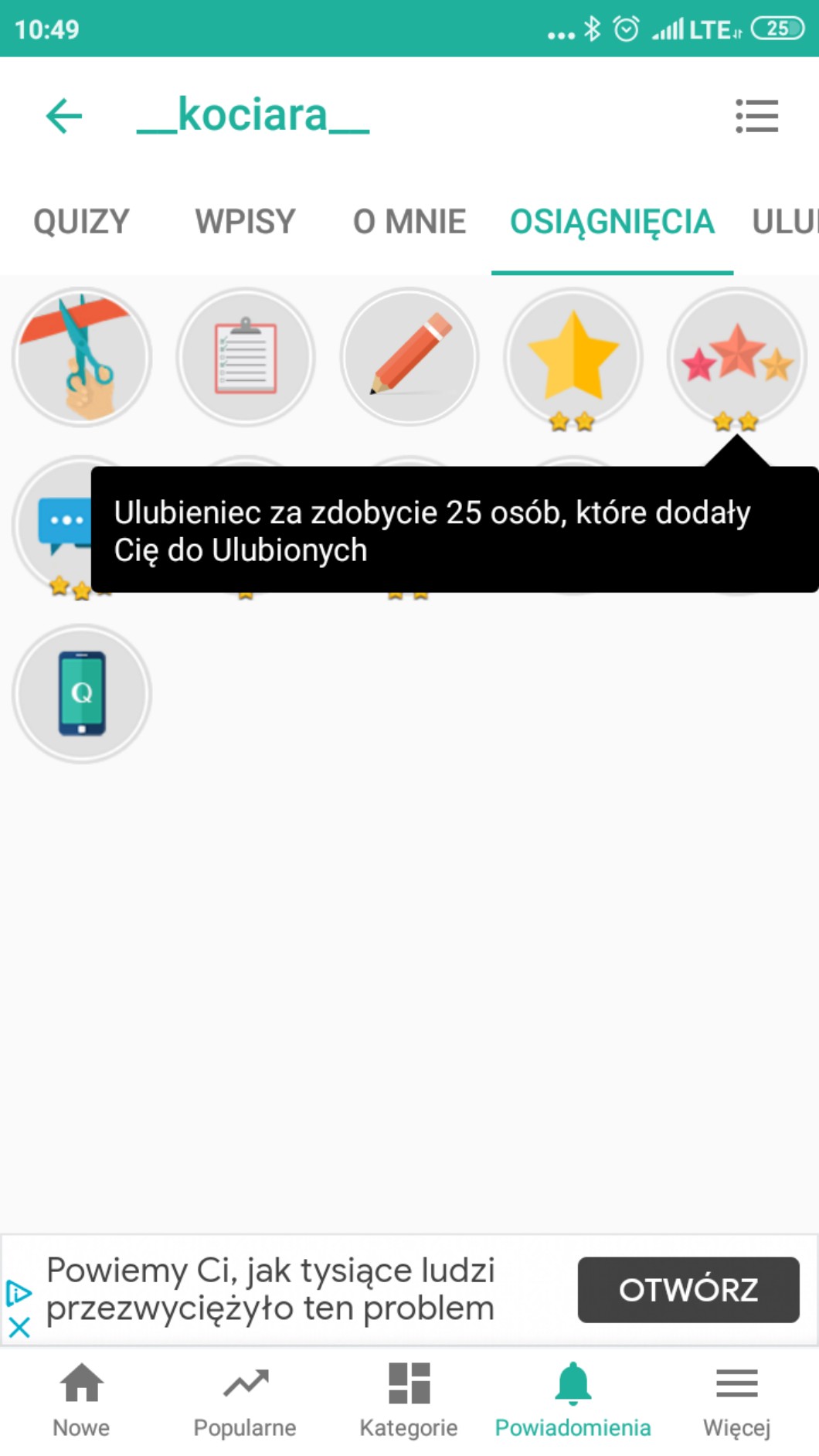The image size is (819, 1456).
Task: Tap the OTWÓRZ ad button
Action: click(x=688, y=1289)
